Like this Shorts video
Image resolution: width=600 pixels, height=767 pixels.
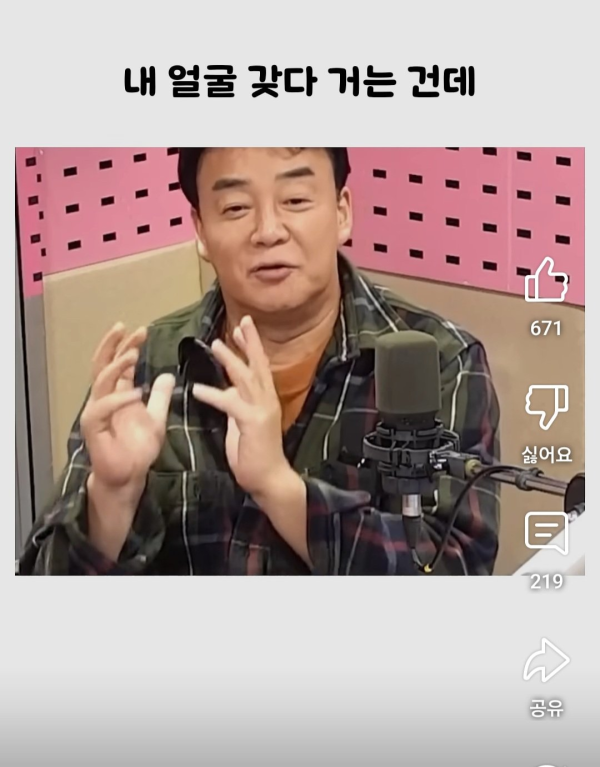(x=546, y=281)
